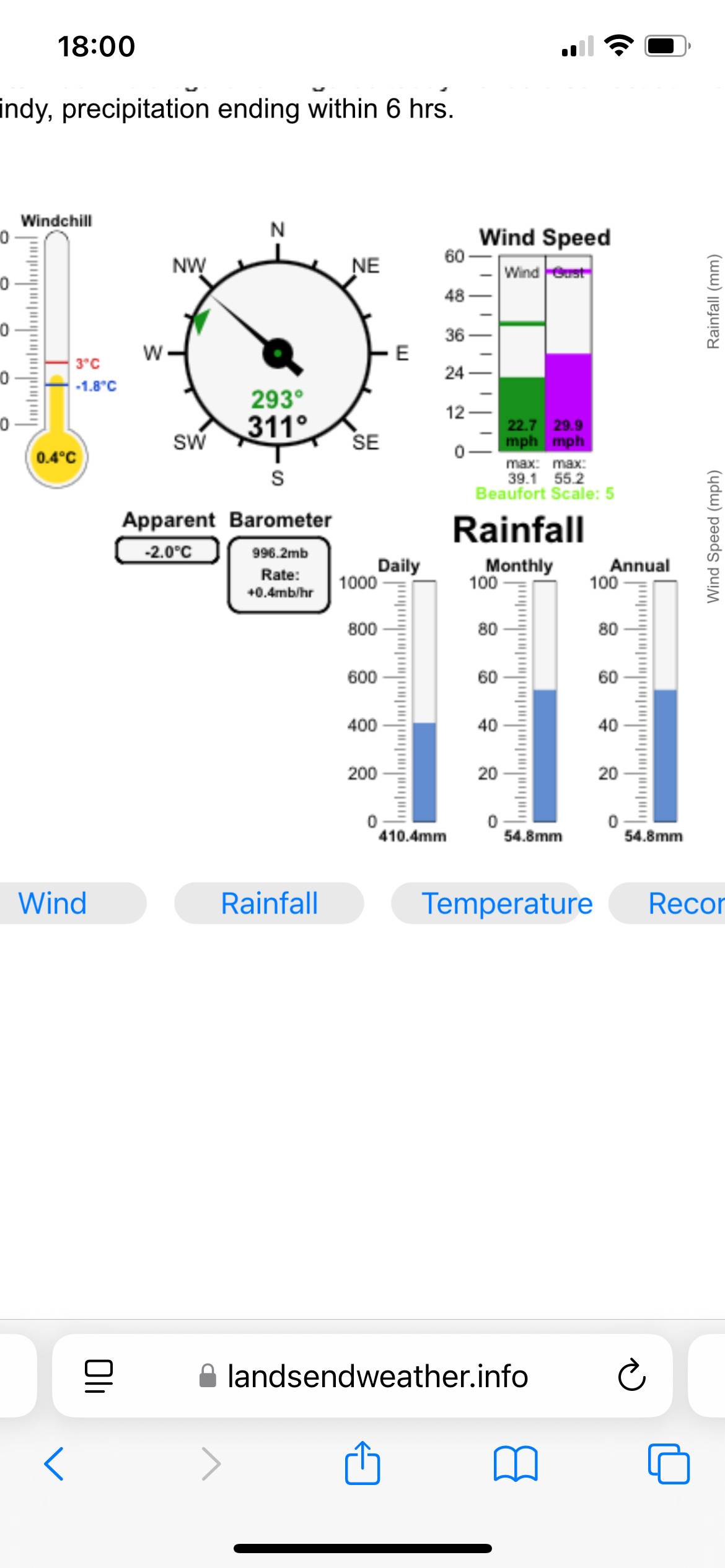
Task: Reload the current page
Action: (631, 1376)
